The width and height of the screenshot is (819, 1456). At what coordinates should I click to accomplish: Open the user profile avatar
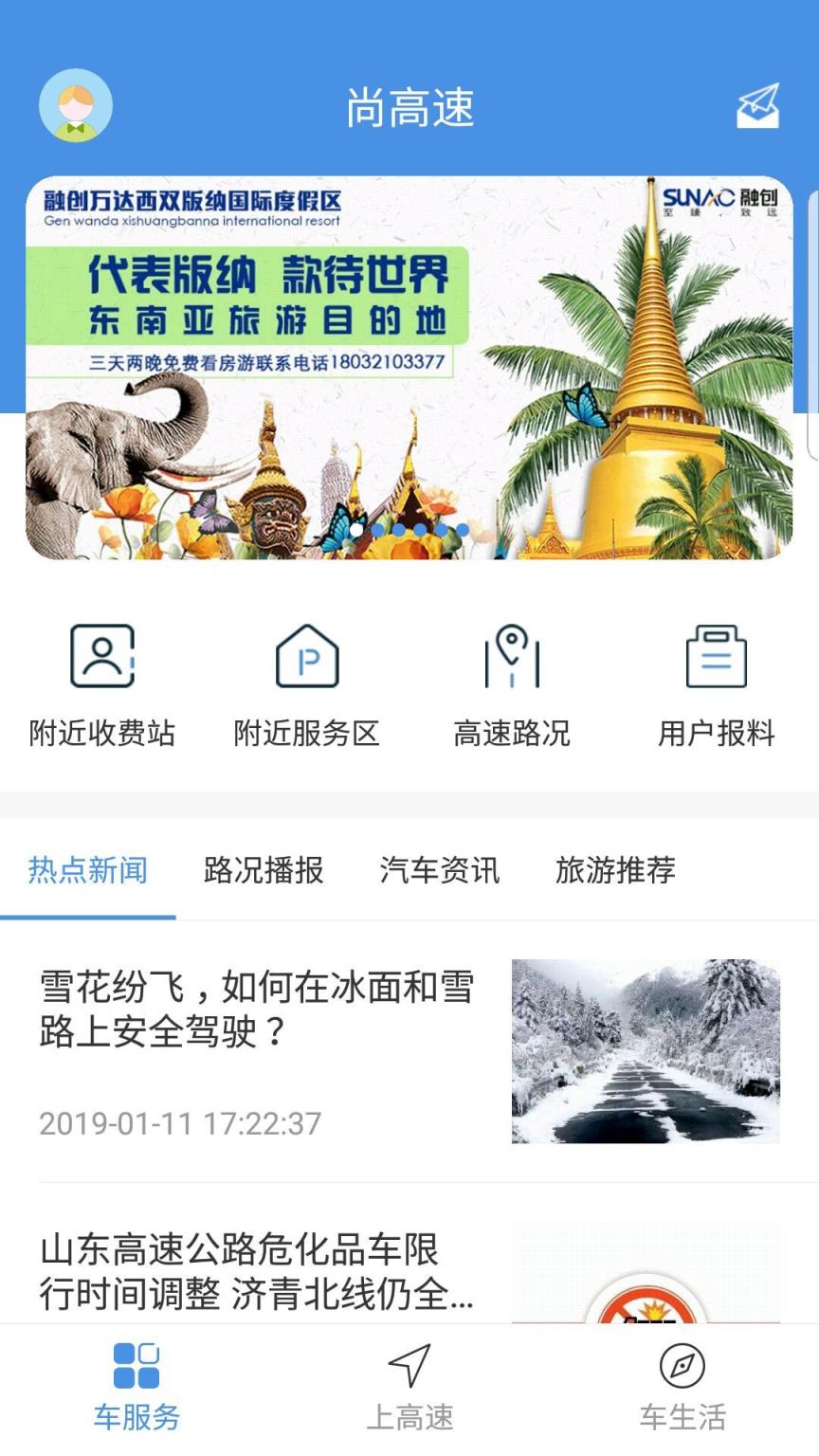pos(76,105)
